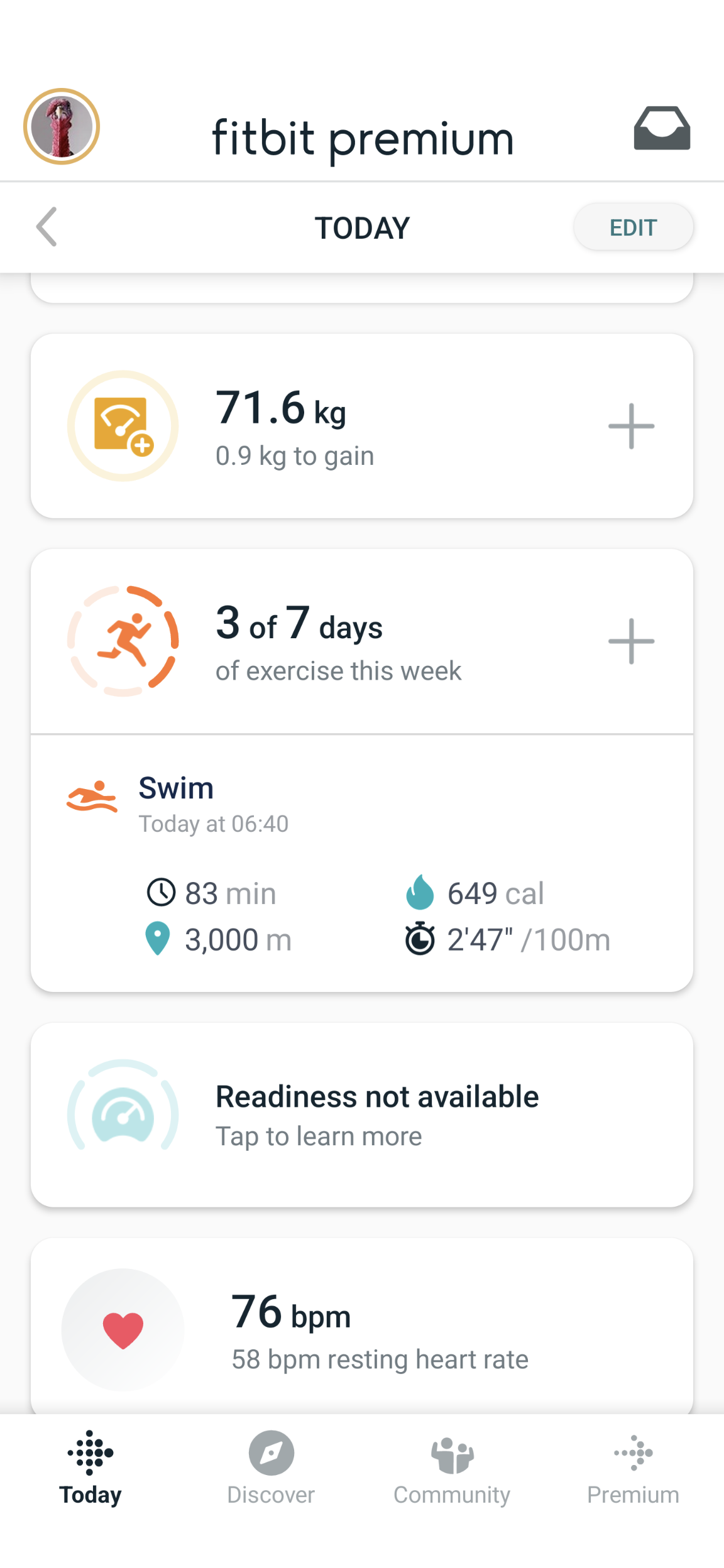Add a new exercise

(631, 641)
